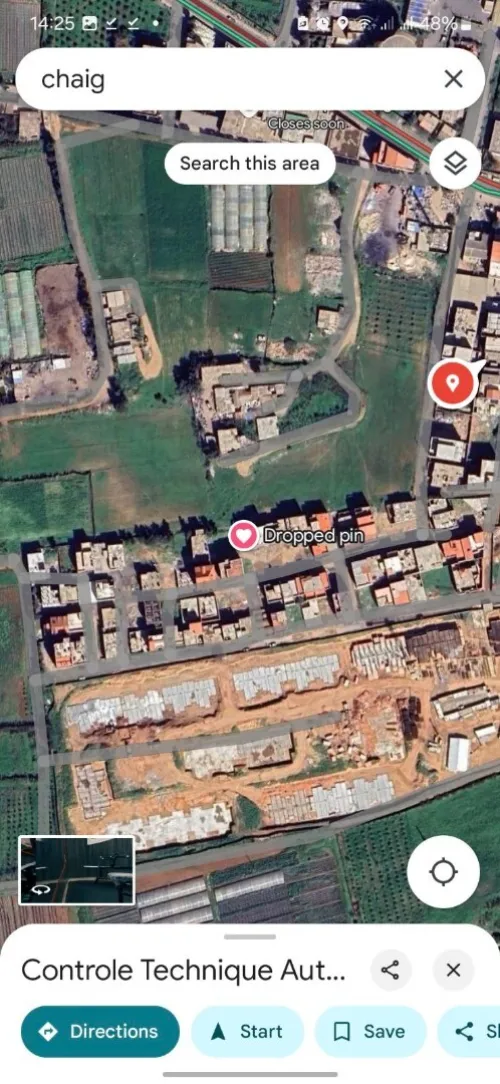500x1084 pixels.
Task: Tap "Search this area" chip
Action: [250, 164]
